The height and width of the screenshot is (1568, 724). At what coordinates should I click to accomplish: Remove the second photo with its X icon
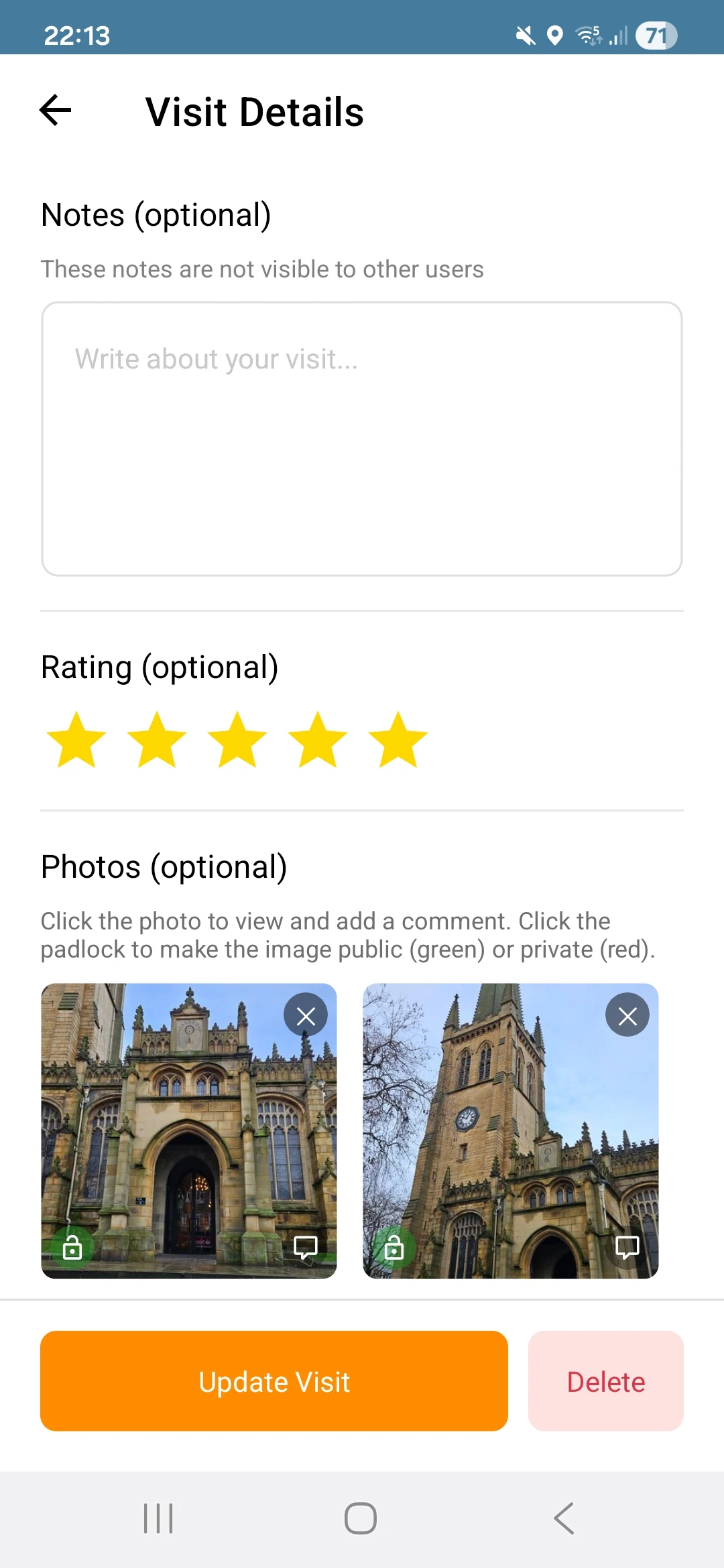pyautogui.click(x=627, y=1015)
